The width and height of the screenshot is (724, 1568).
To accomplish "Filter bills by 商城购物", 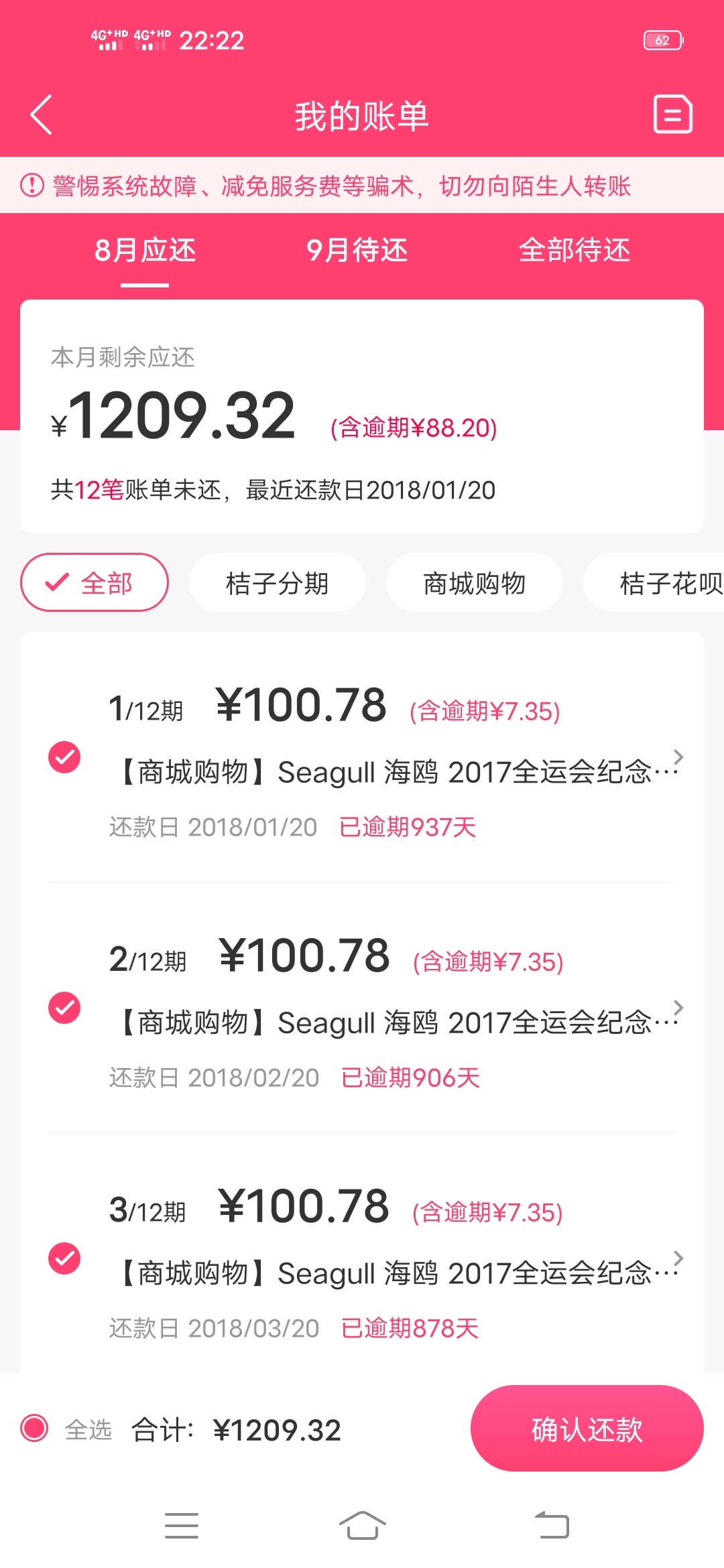I will coord(474,582).
